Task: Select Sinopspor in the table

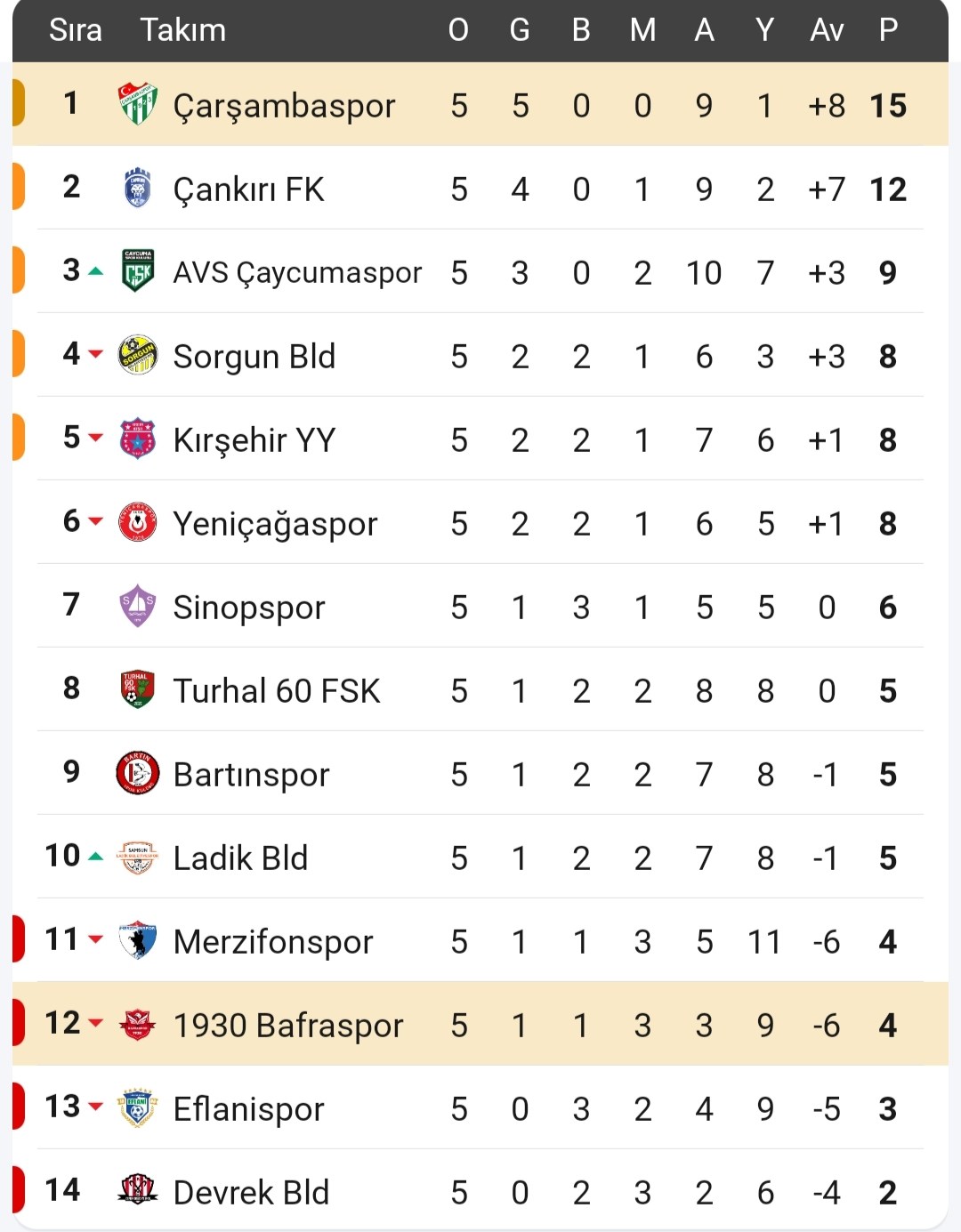Action: pyautogui.click(x=248, y=608)
